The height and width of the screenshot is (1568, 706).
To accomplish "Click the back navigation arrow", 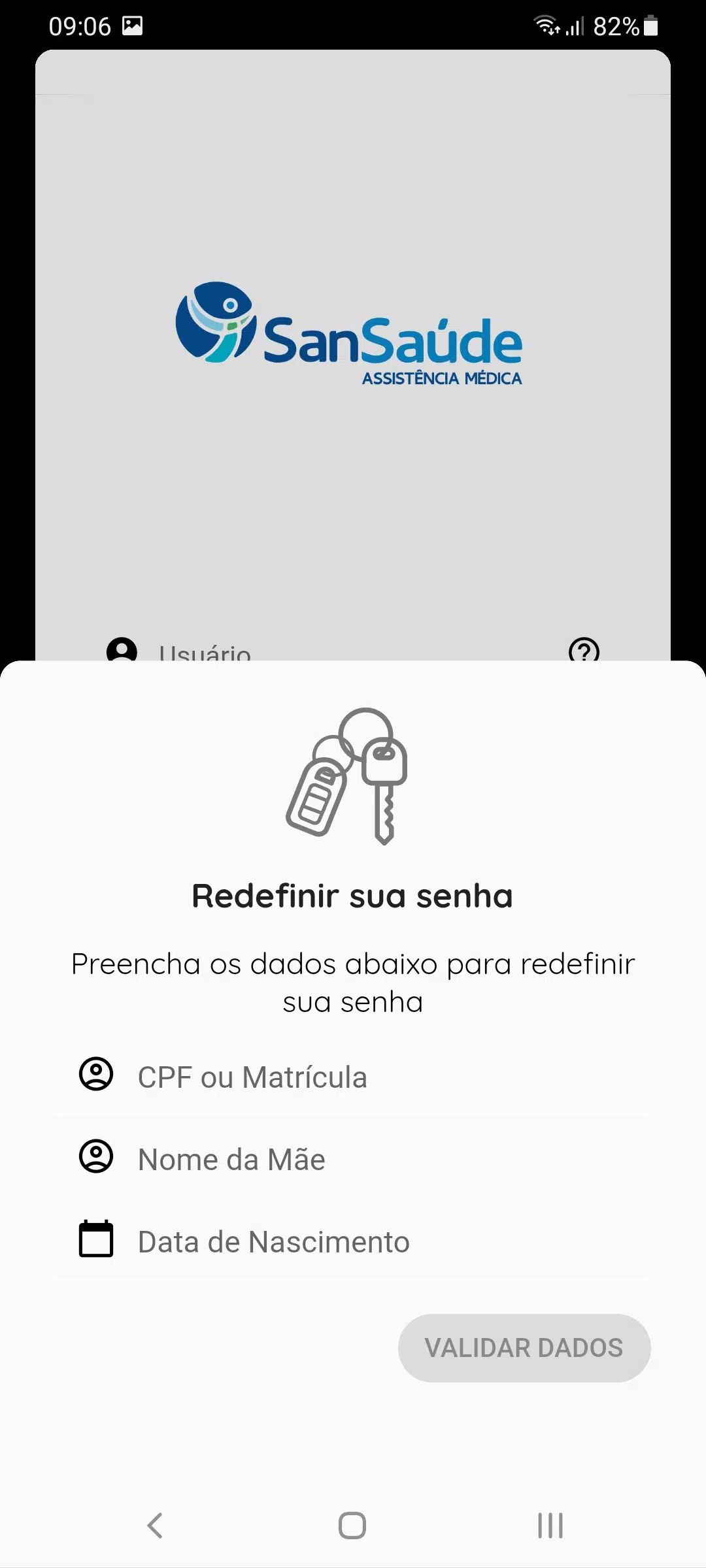I will click(x=155, y=1527).
